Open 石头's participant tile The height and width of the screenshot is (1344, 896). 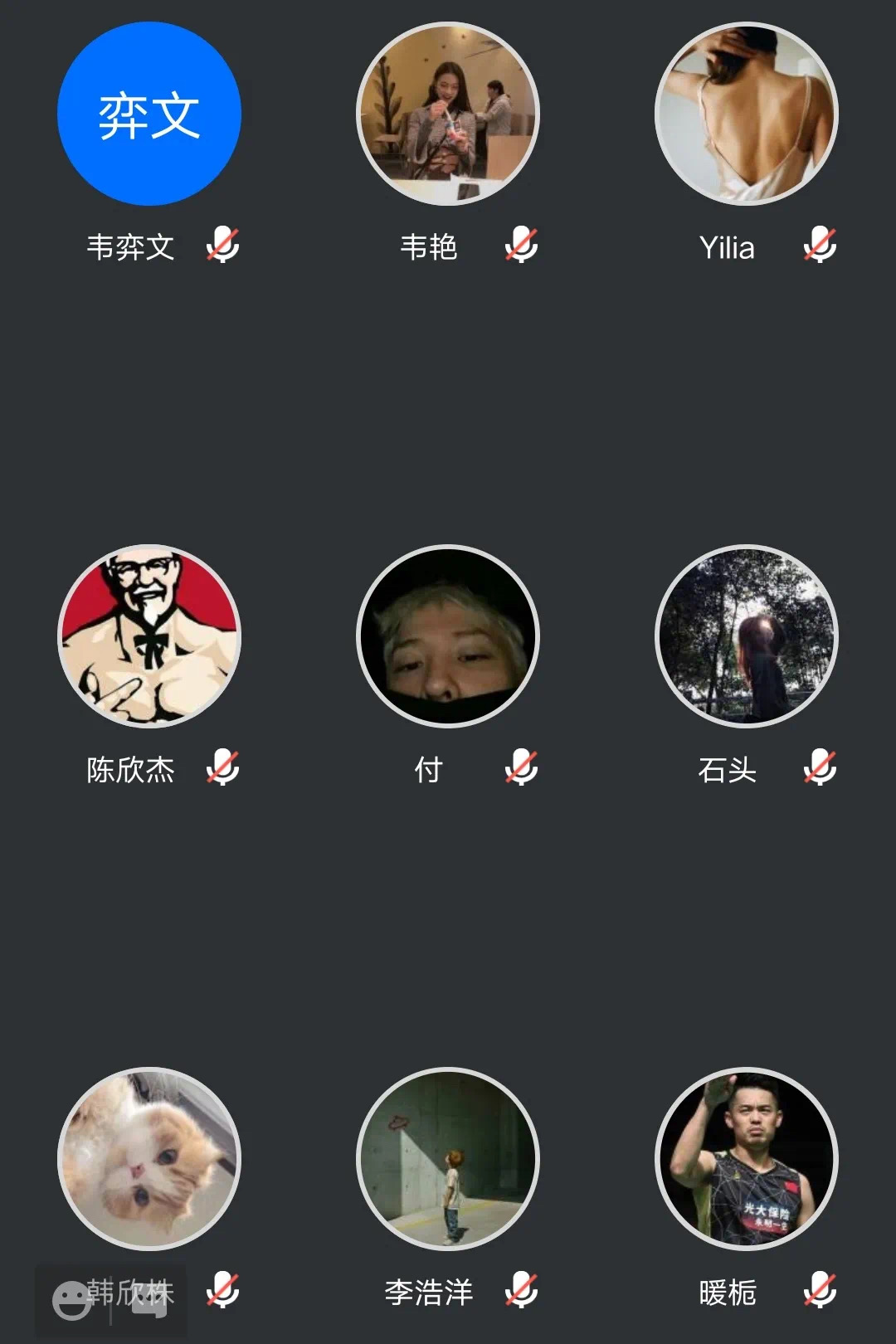pyautogui.click(x=747, y=636)
